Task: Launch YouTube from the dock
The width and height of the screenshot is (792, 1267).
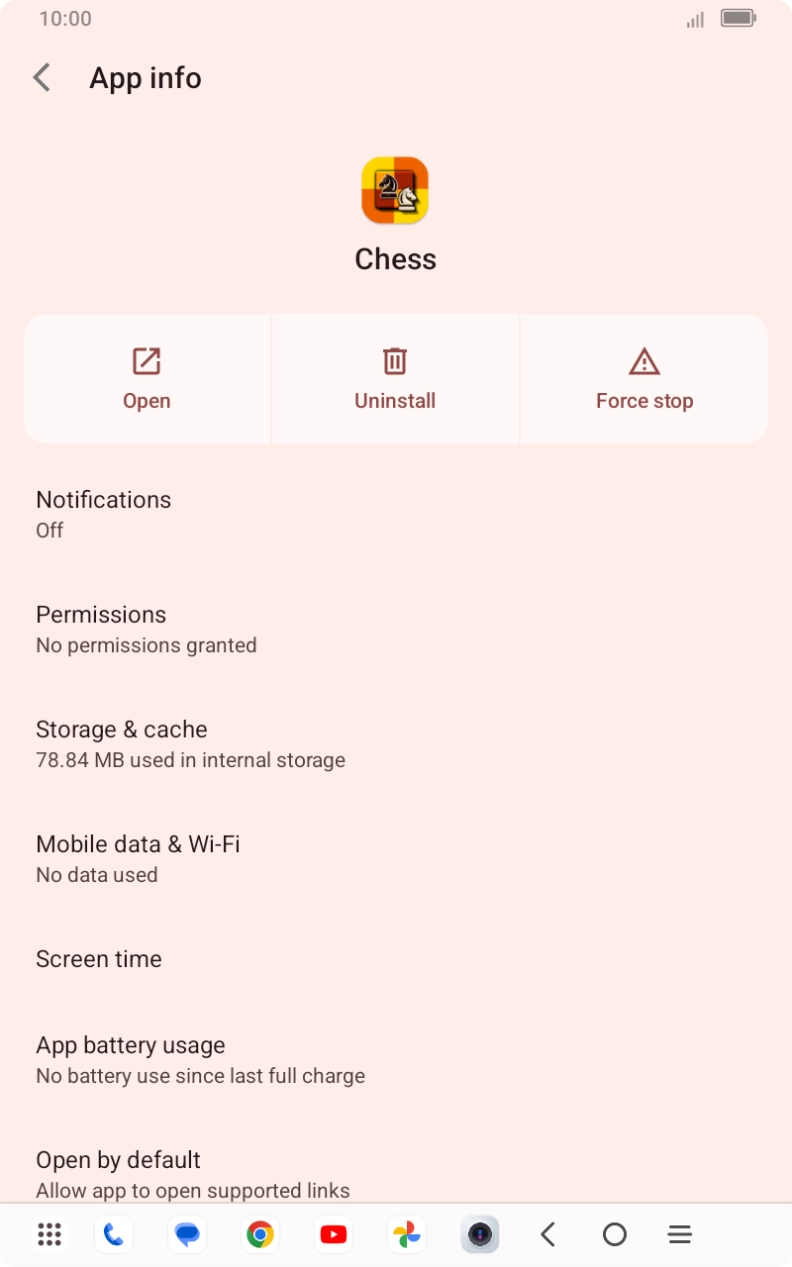Action: pyautogui.click(x=333, y=1234)
